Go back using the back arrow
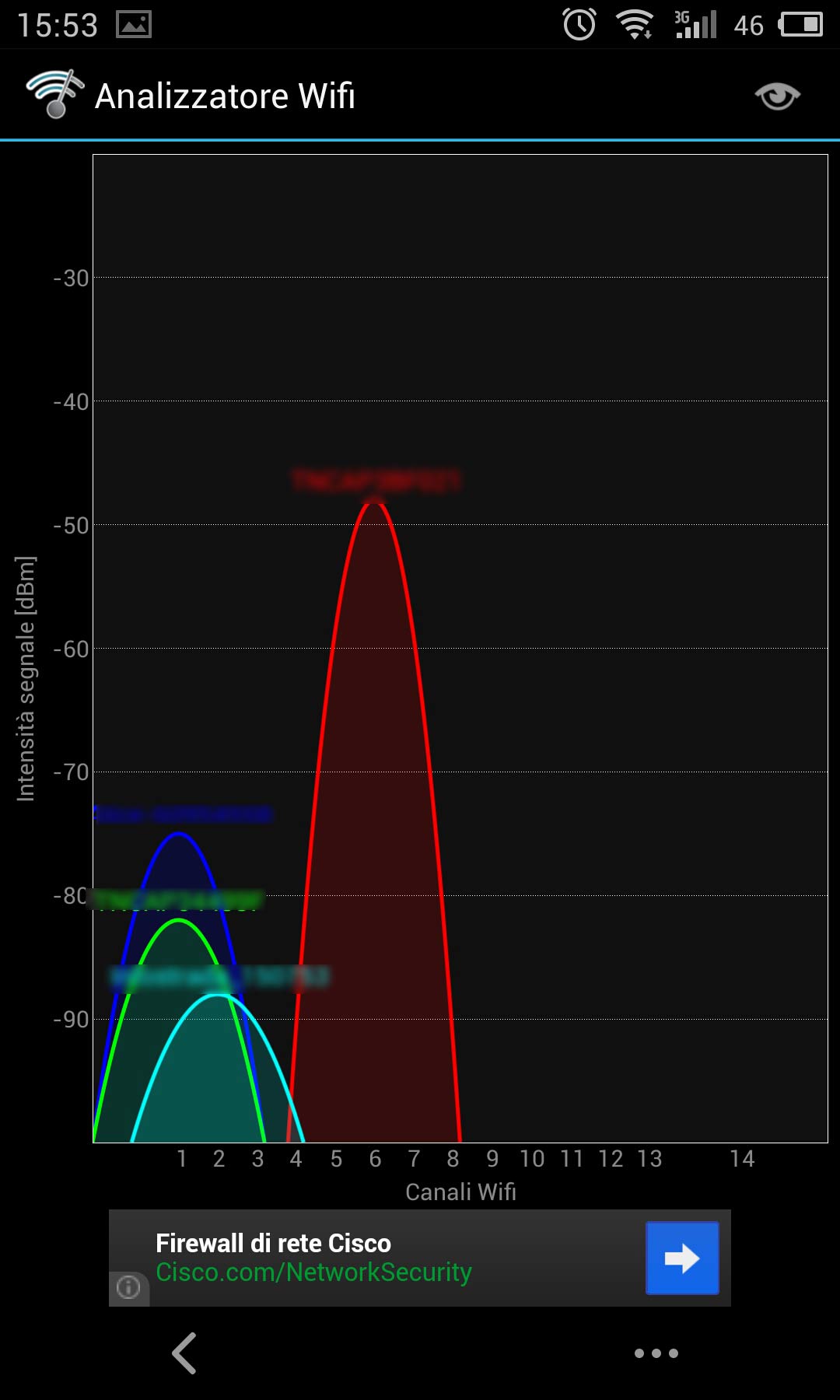 (x=185, y=1353)
